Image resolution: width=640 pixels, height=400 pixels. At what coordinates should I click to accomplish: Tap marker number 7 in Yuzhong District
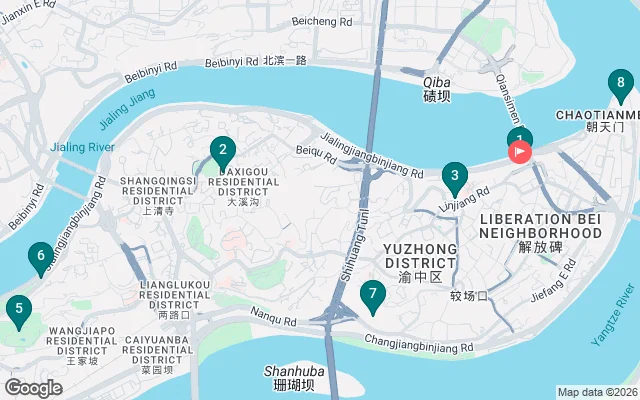[x=372, y=295]
